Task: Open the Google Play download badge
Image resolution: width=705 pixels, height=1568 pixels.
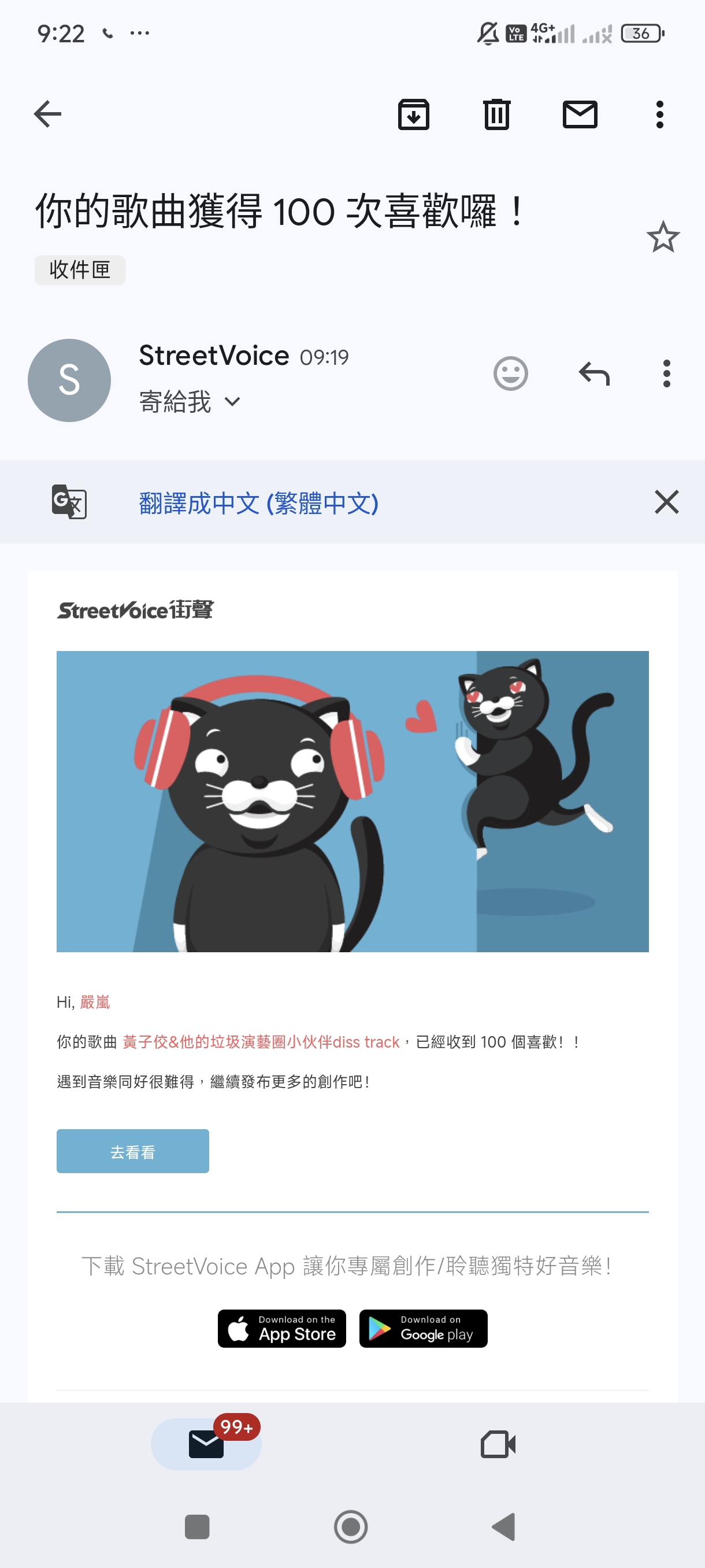Action: click(x=423, y=1328)
